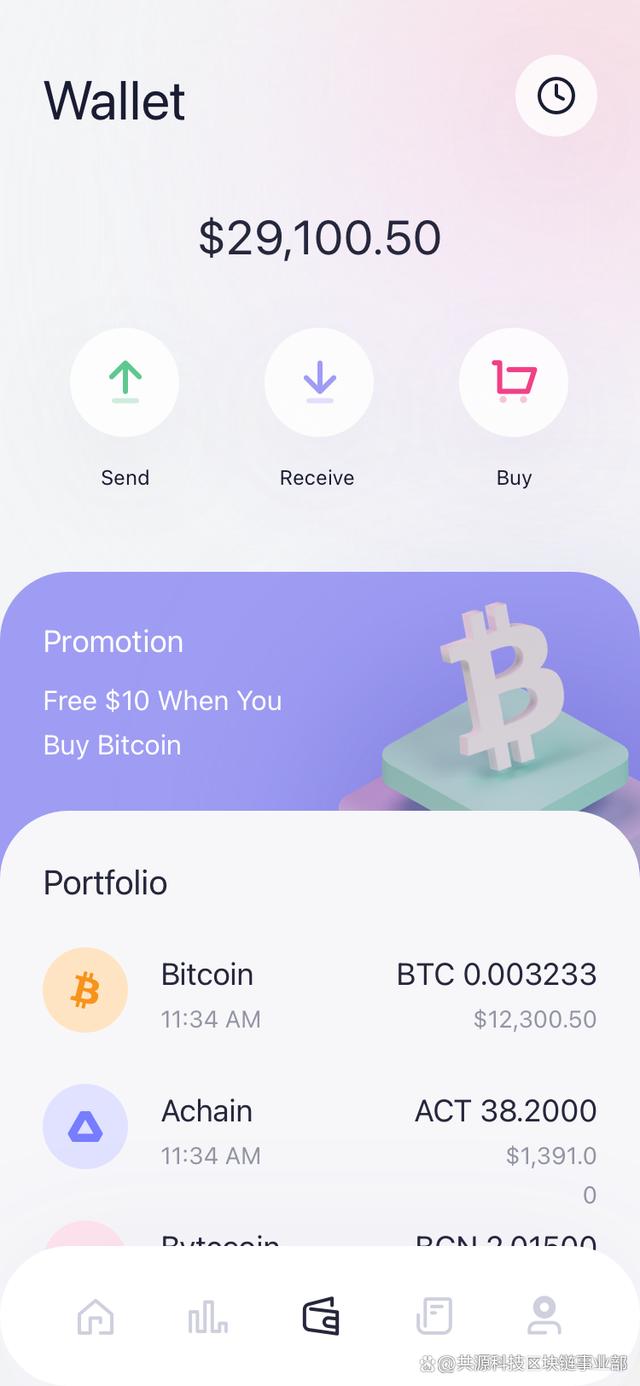Open the transaction history clock icon

point(556,96)
